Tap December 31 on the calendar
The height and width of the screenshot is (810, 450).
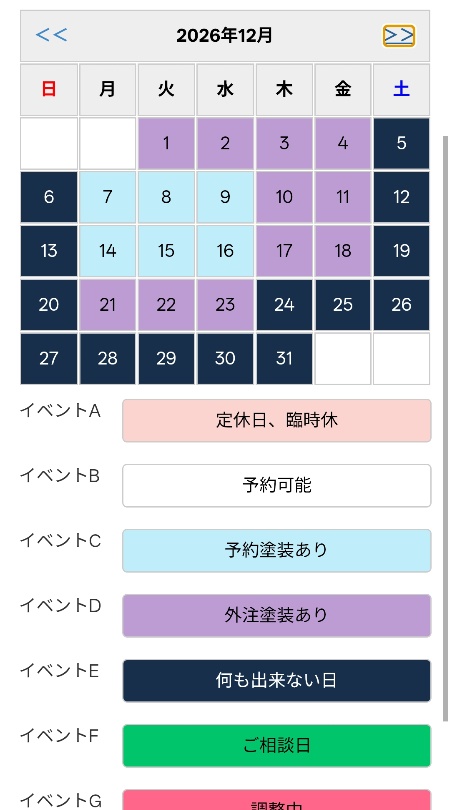point(284,359)
